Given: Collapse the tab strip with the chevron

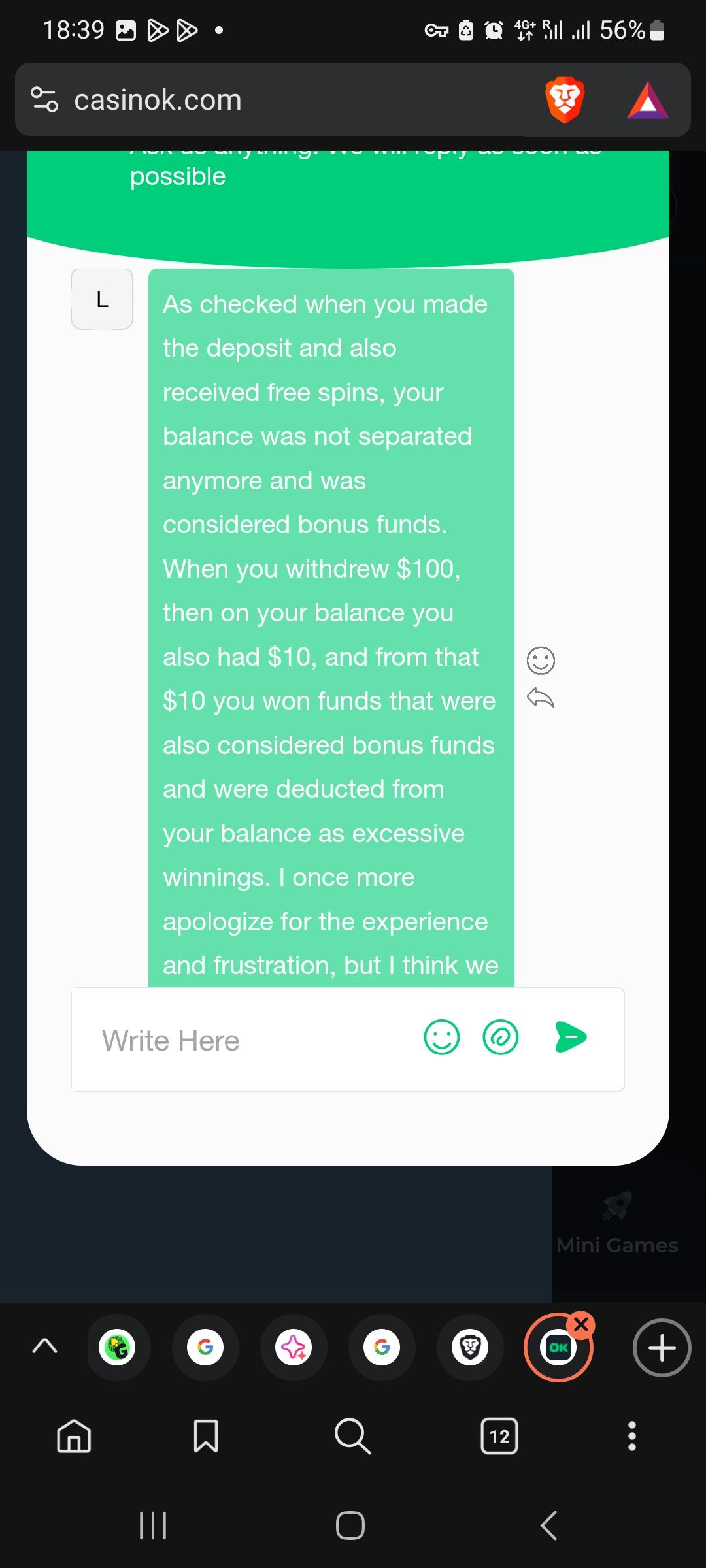Looking at the screenshot, I should tap(44, 1346).
